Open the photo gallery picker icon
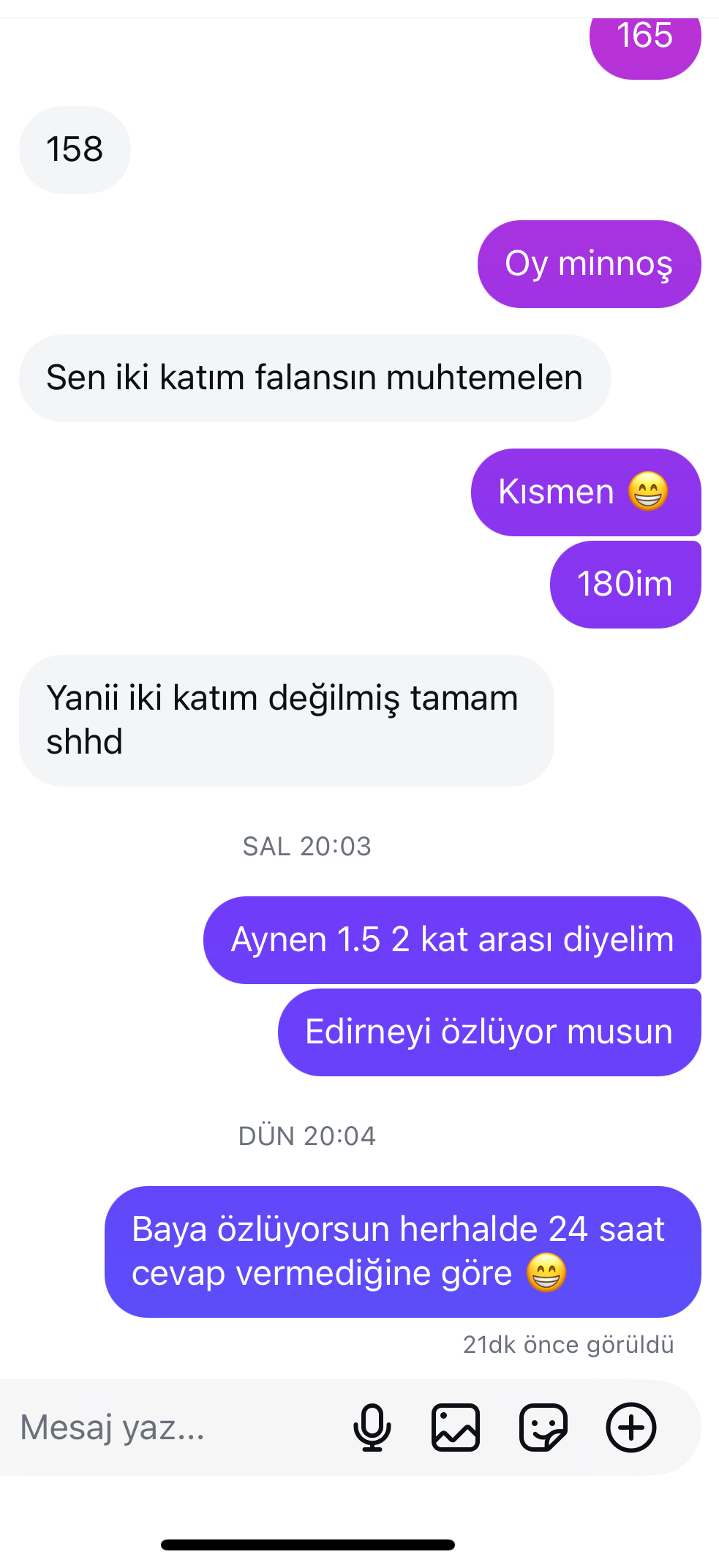The width and height of the screenshot is (719, 1568). click(456, 1428)
